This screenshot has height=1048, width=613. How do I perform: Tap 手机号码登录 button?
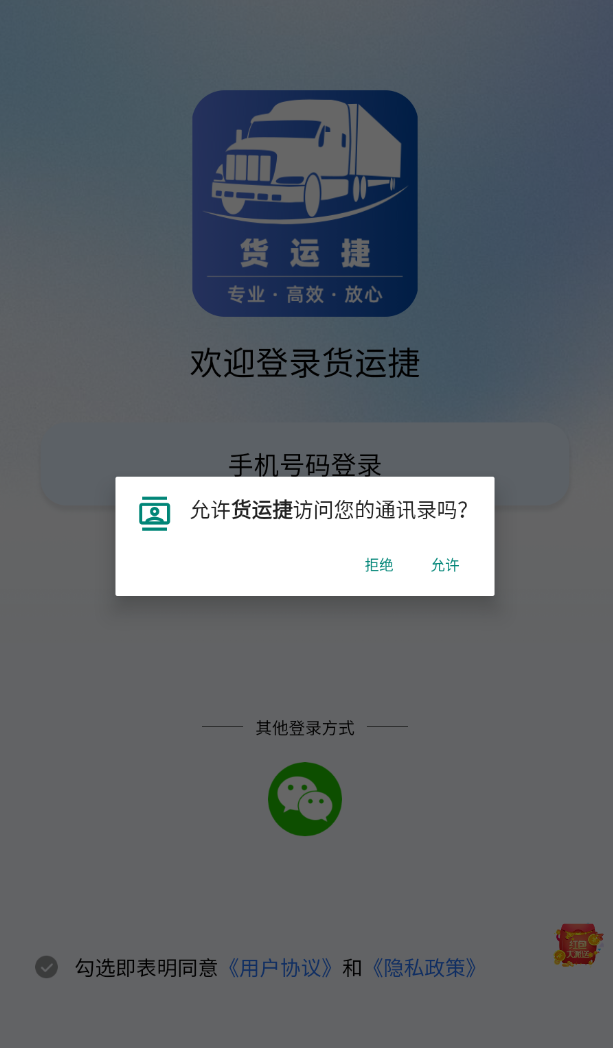point(305,465)
